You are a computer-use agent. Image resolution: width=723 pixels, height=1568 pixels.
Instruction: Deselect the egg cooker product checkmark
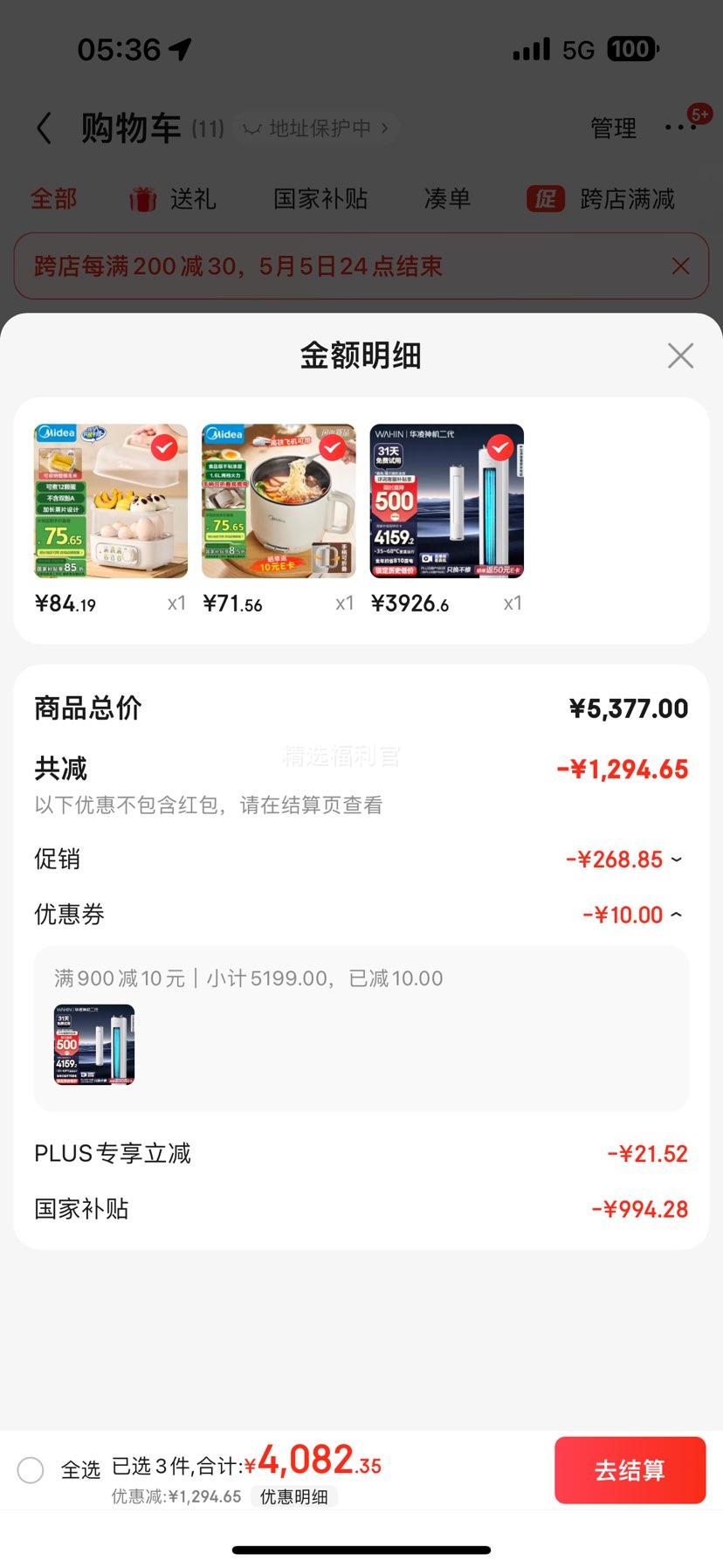click(162, 447)
